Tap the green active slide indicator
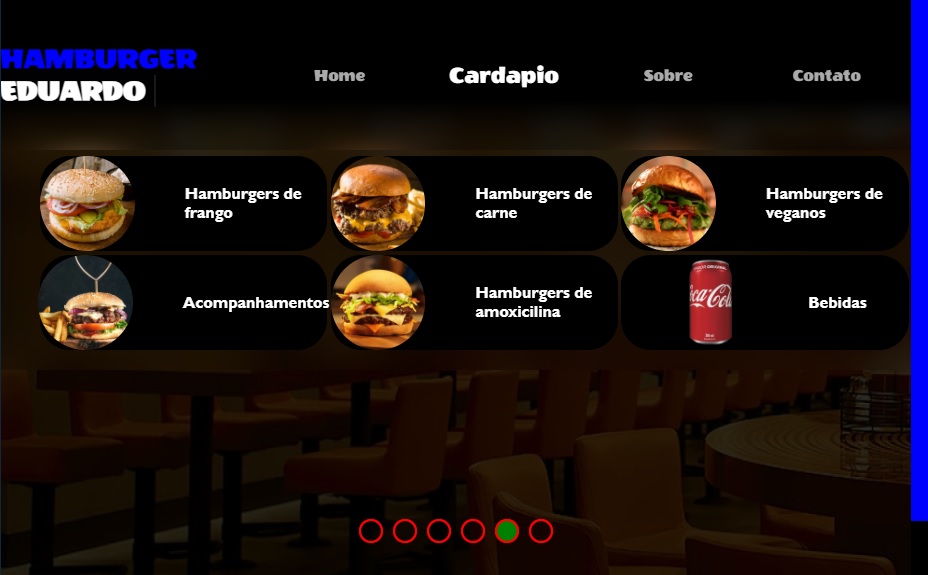 [506, 531]
